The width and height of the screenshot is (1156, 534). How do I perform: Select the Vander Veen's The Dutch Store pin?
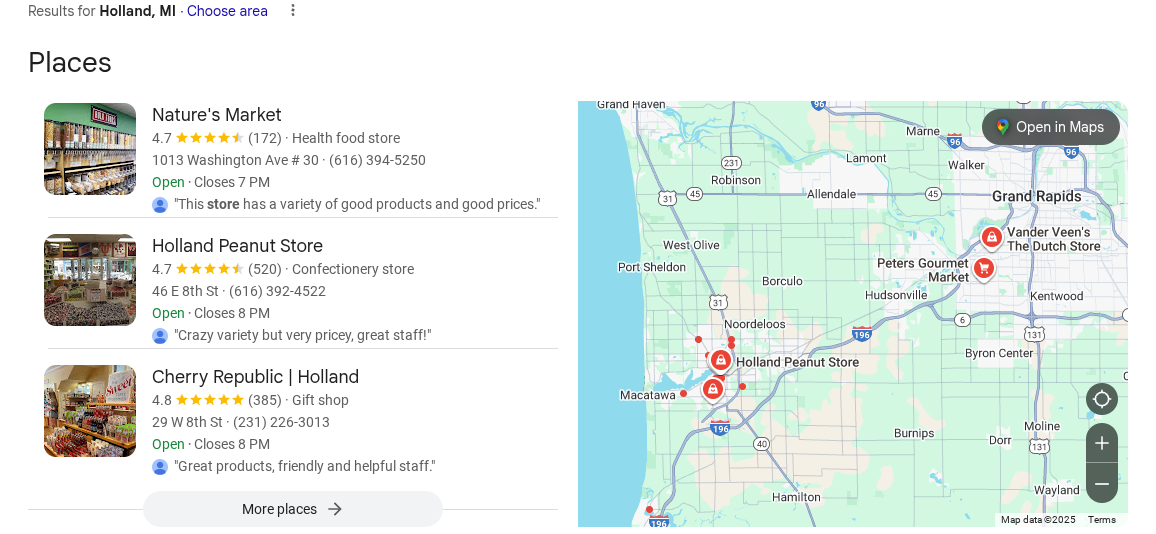point(991,238)
